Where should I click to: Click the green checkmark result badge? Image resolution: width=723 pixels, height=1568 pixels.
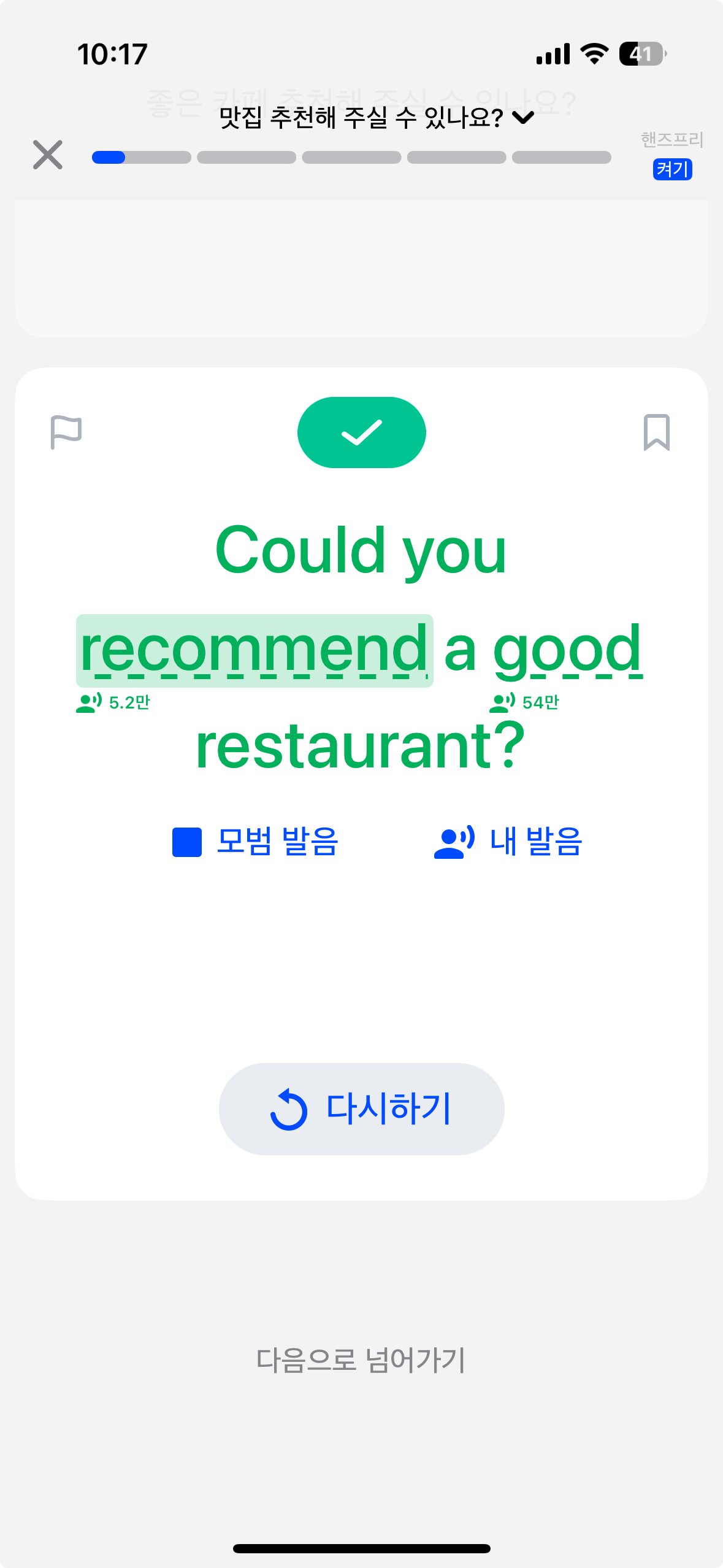tap(361, 432)
